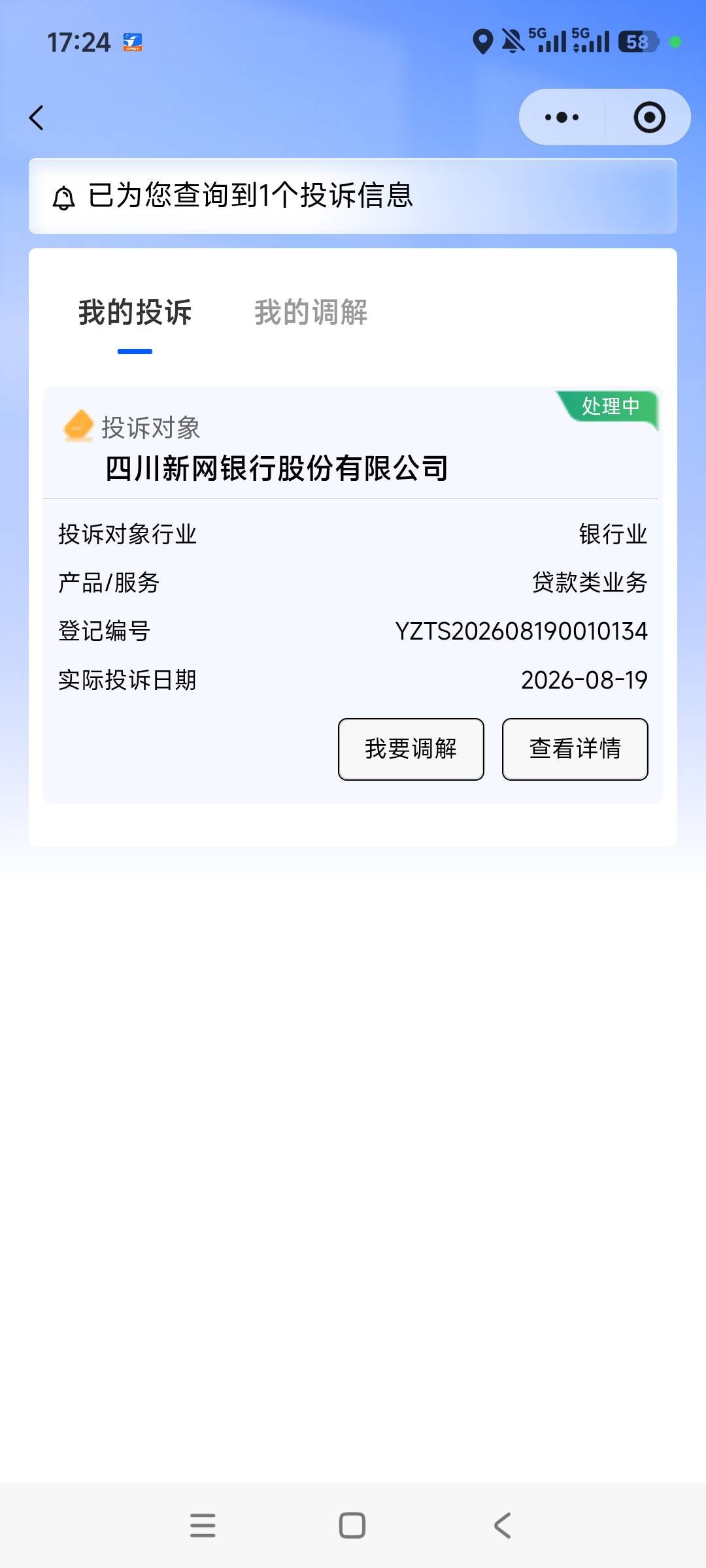This screenshot has width=706, height=1568.
Task: Open 查看详情 for the complaint
Action: [575, 749]
